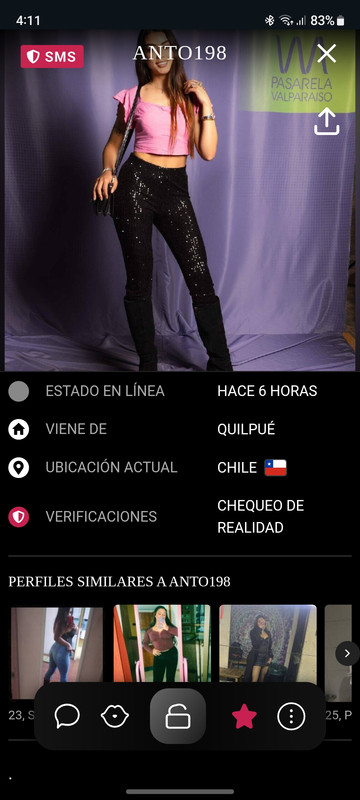
Task: Open similar profile with mandala tapestry photo
Action: pyautogui.click(x=268, y=644)
